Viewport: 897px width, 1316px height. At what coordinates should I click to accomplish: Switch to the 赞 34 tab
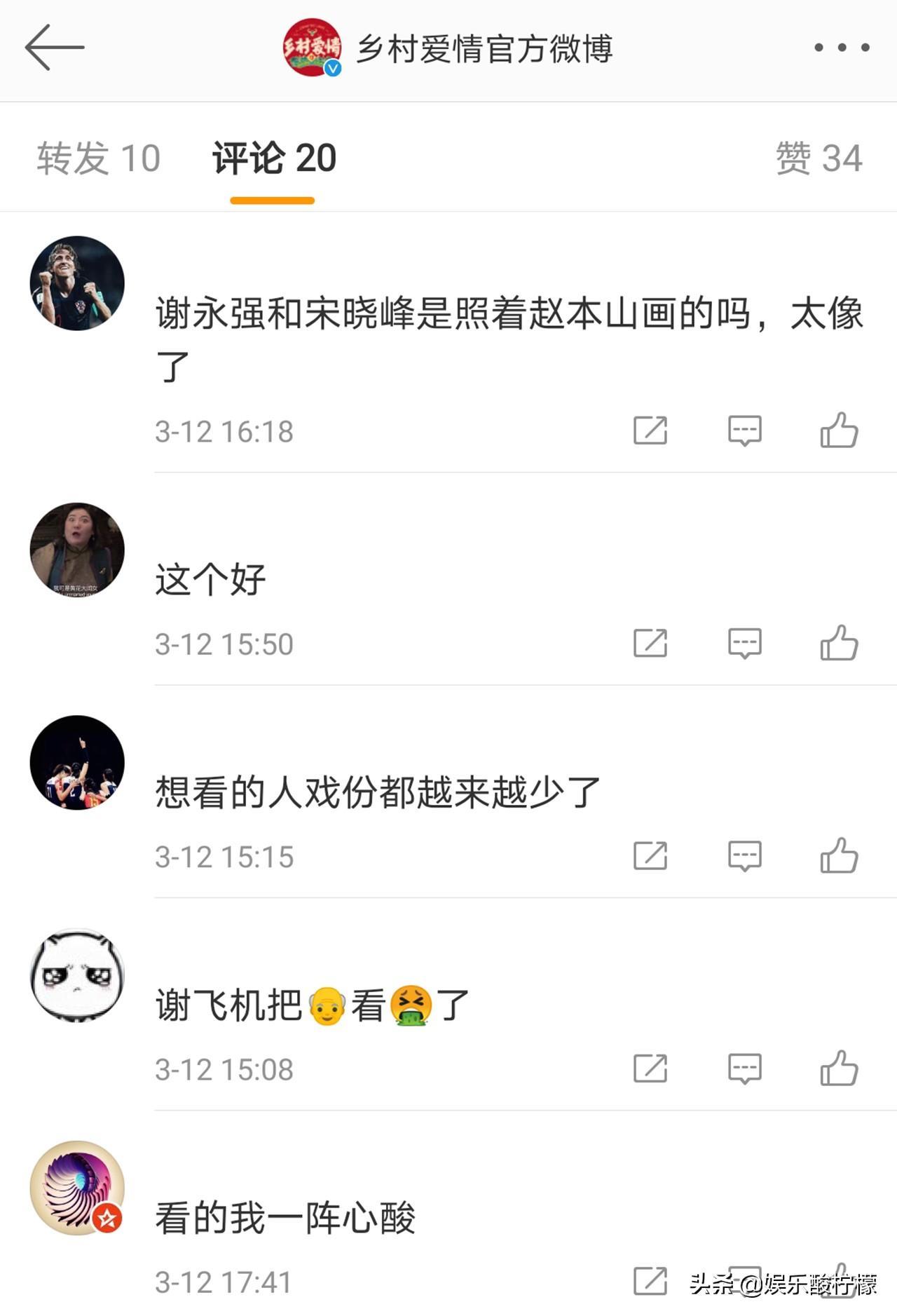pos(819,158)
